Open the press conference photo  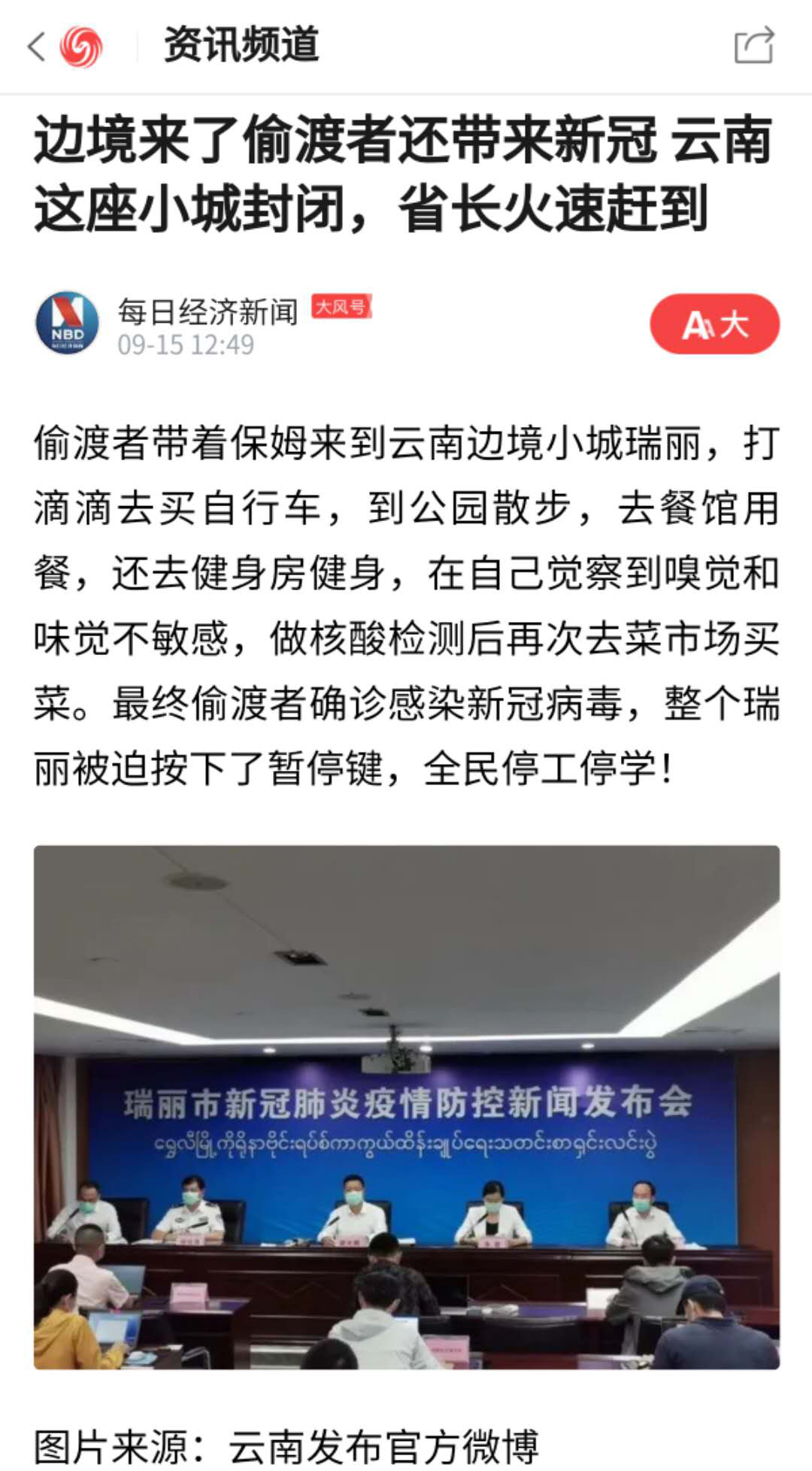click(406, 1106)
